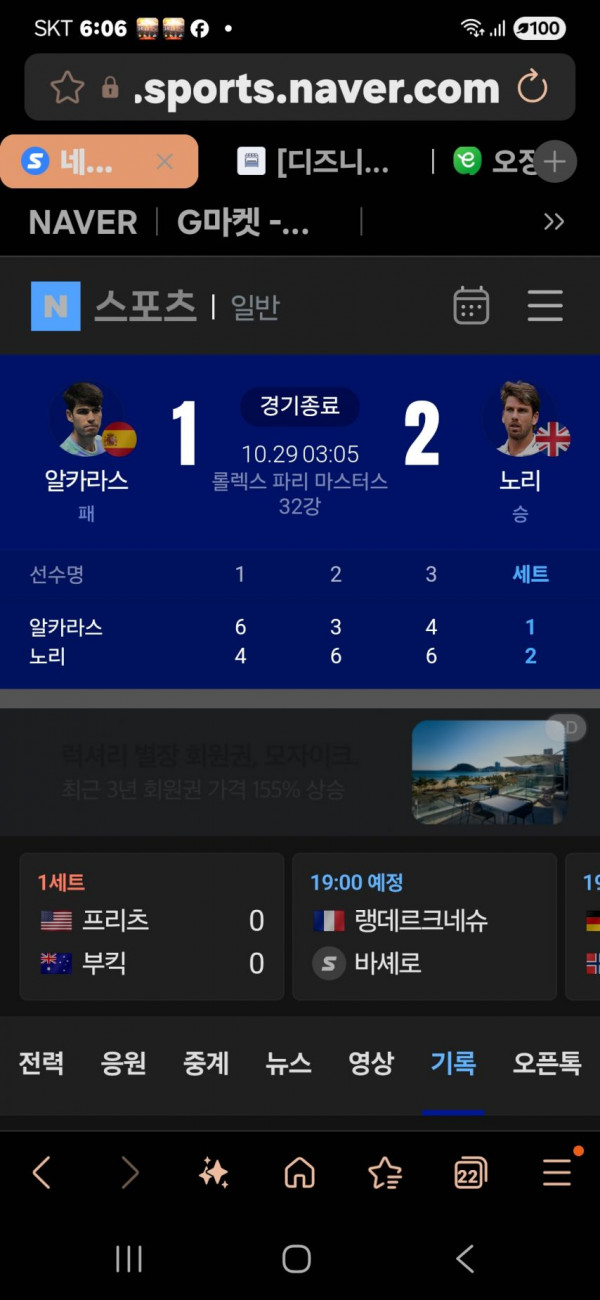Open the Naver sports schedule calendar
Viewport: 600px width, 1300px height.
[x=471, y=306]
